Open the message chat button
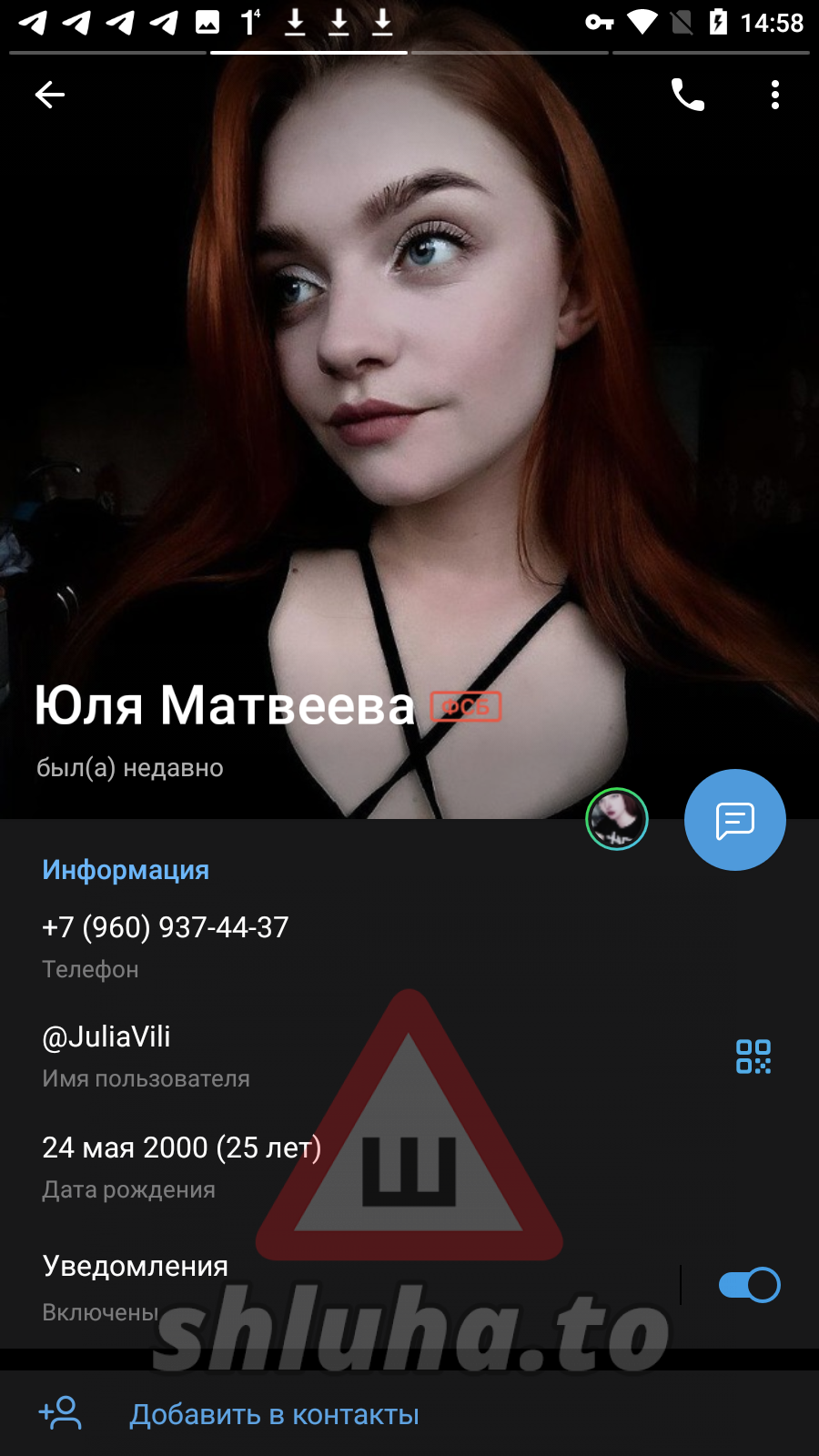The height and width of the screenshot is (1456, 819). (734, 820)
